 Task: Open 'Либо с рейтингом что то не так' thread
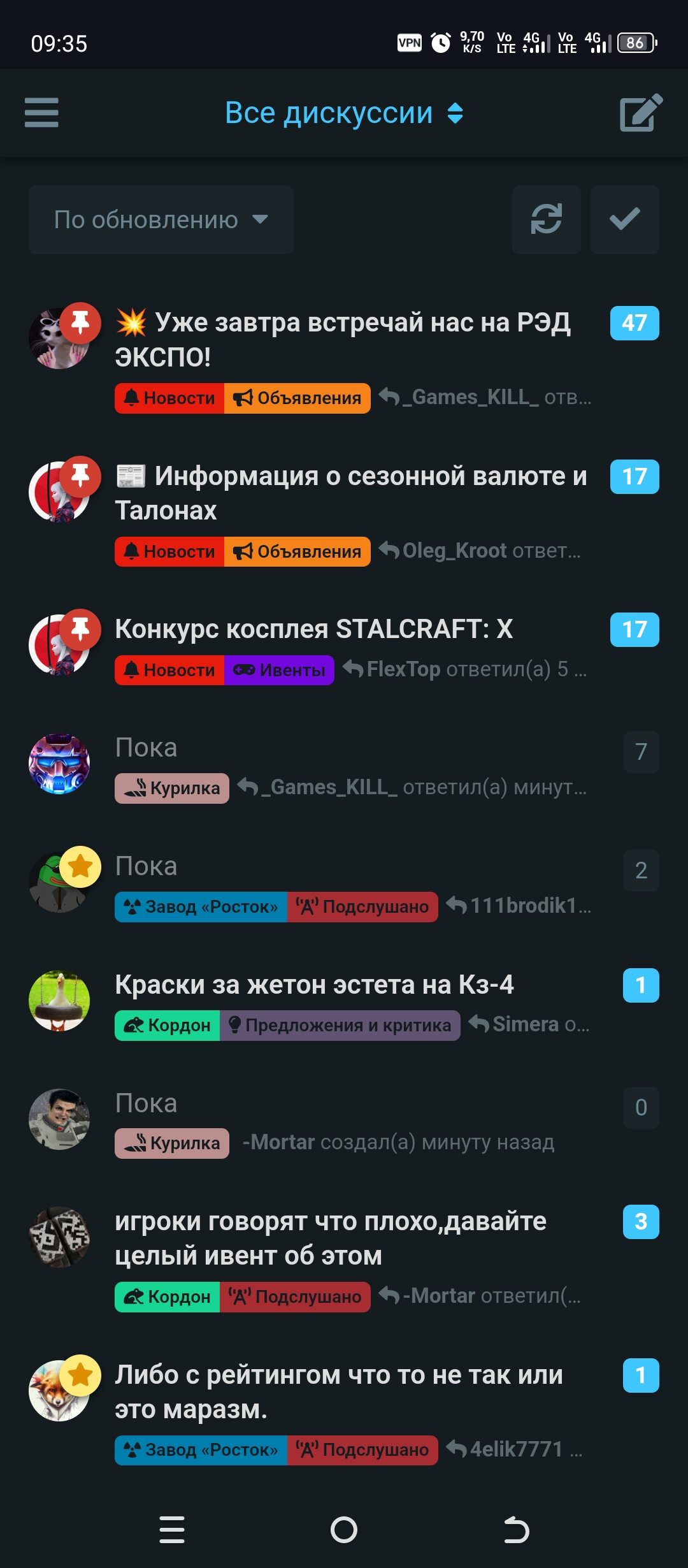338,1392
